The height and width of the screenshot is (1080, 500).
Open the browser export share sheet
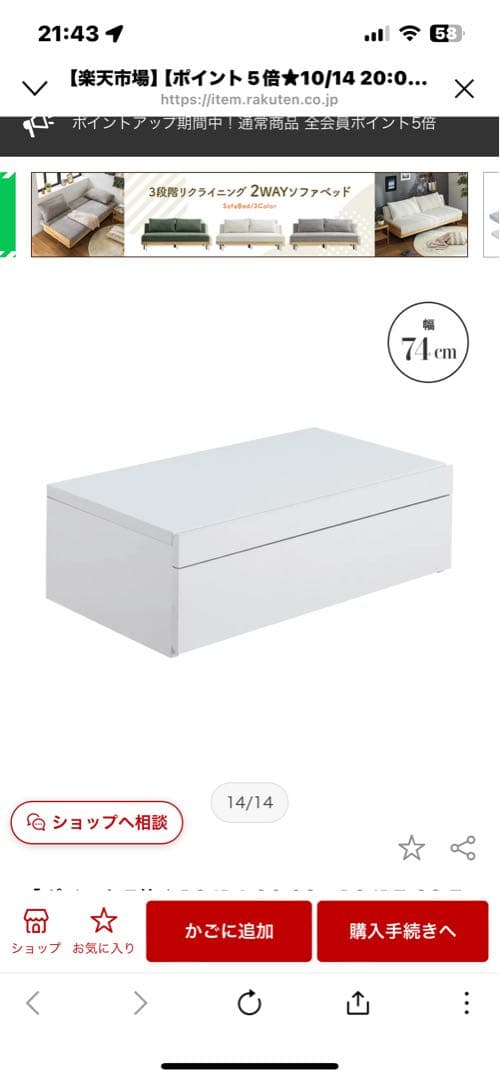(357, 1003)
